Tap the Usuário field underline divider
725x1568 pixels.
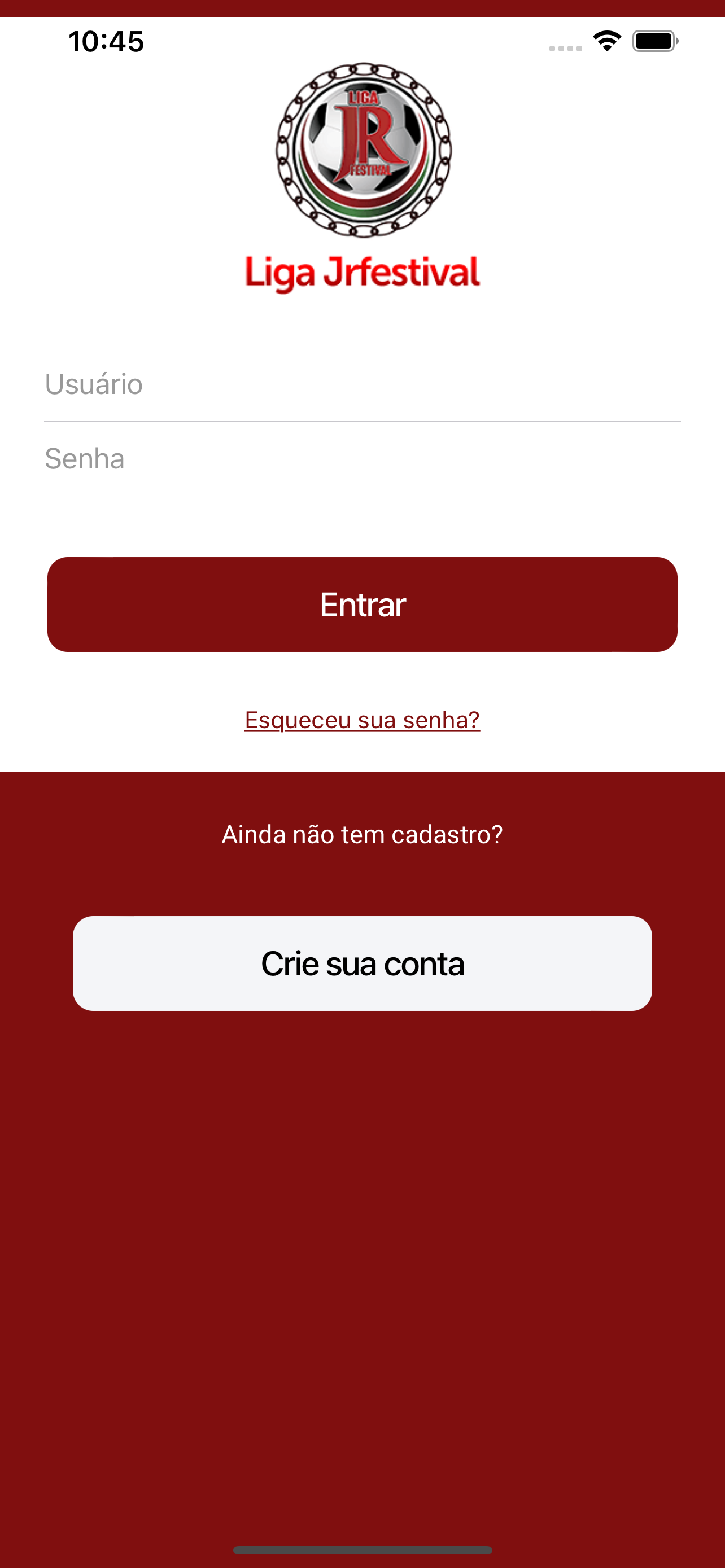362,420
